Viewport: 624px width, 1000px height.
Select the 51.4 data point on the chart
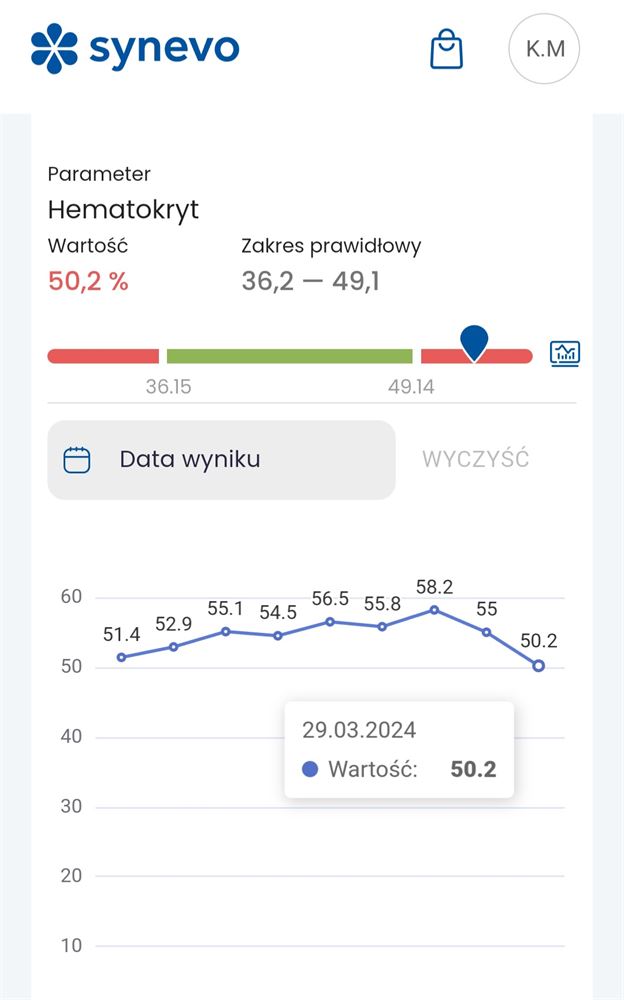pos(121,657)
